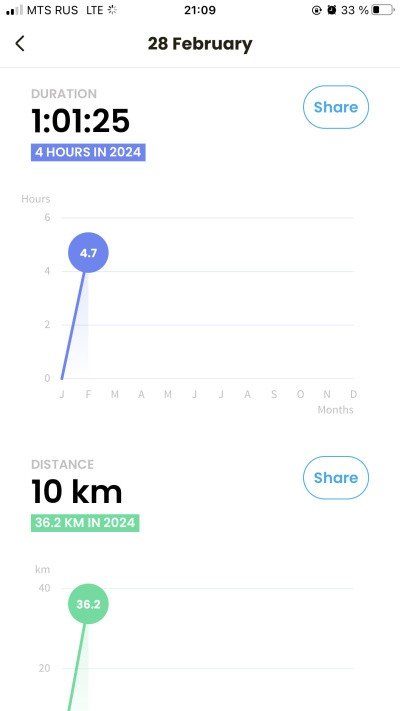This screenshot has height=711, width=400.
Task: Share the Distance stats
Action: (x=336, y=477)
